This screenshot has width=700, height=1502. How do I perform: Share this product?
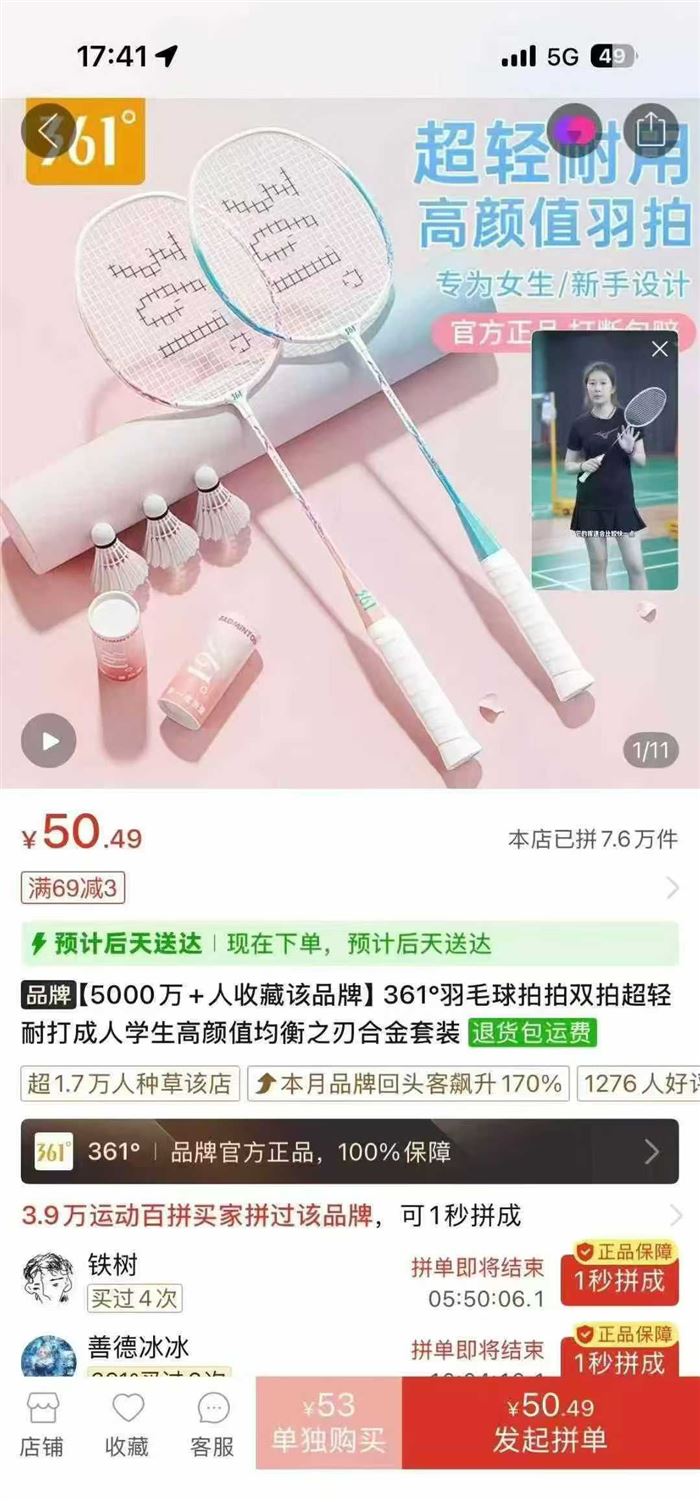coord(651,129)
